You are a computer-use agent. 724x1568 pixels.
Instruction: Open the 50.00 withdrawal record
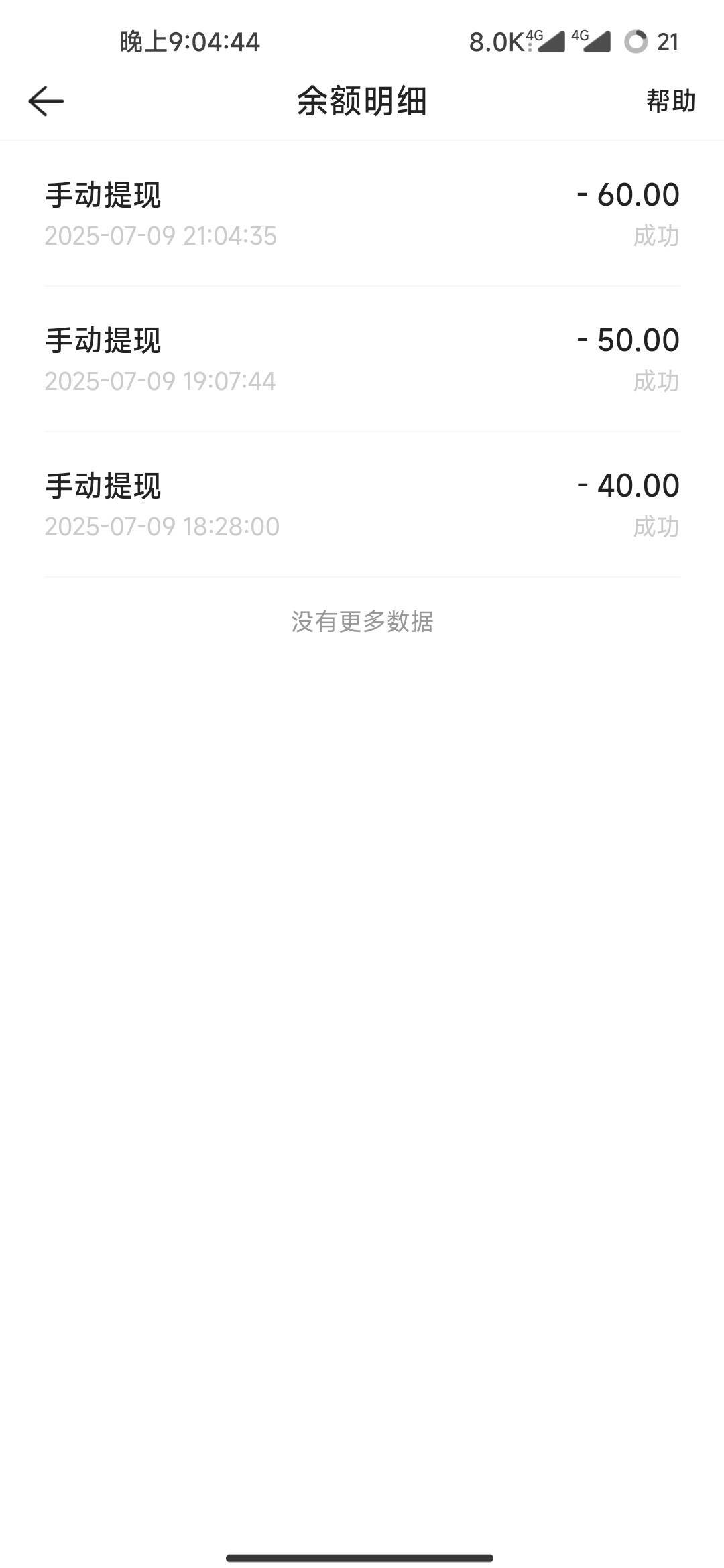click(362, 359)
